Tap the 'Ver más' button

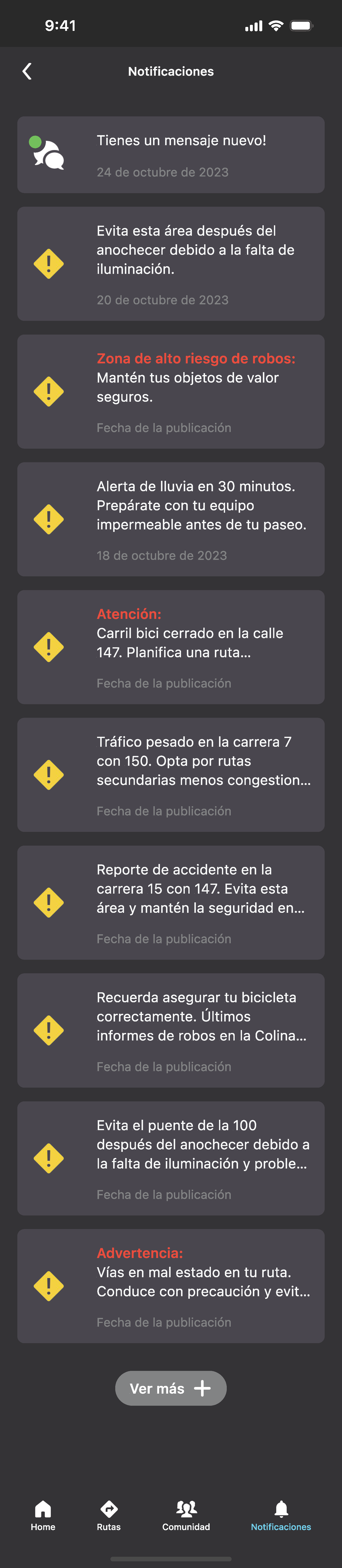[171, 1388]
